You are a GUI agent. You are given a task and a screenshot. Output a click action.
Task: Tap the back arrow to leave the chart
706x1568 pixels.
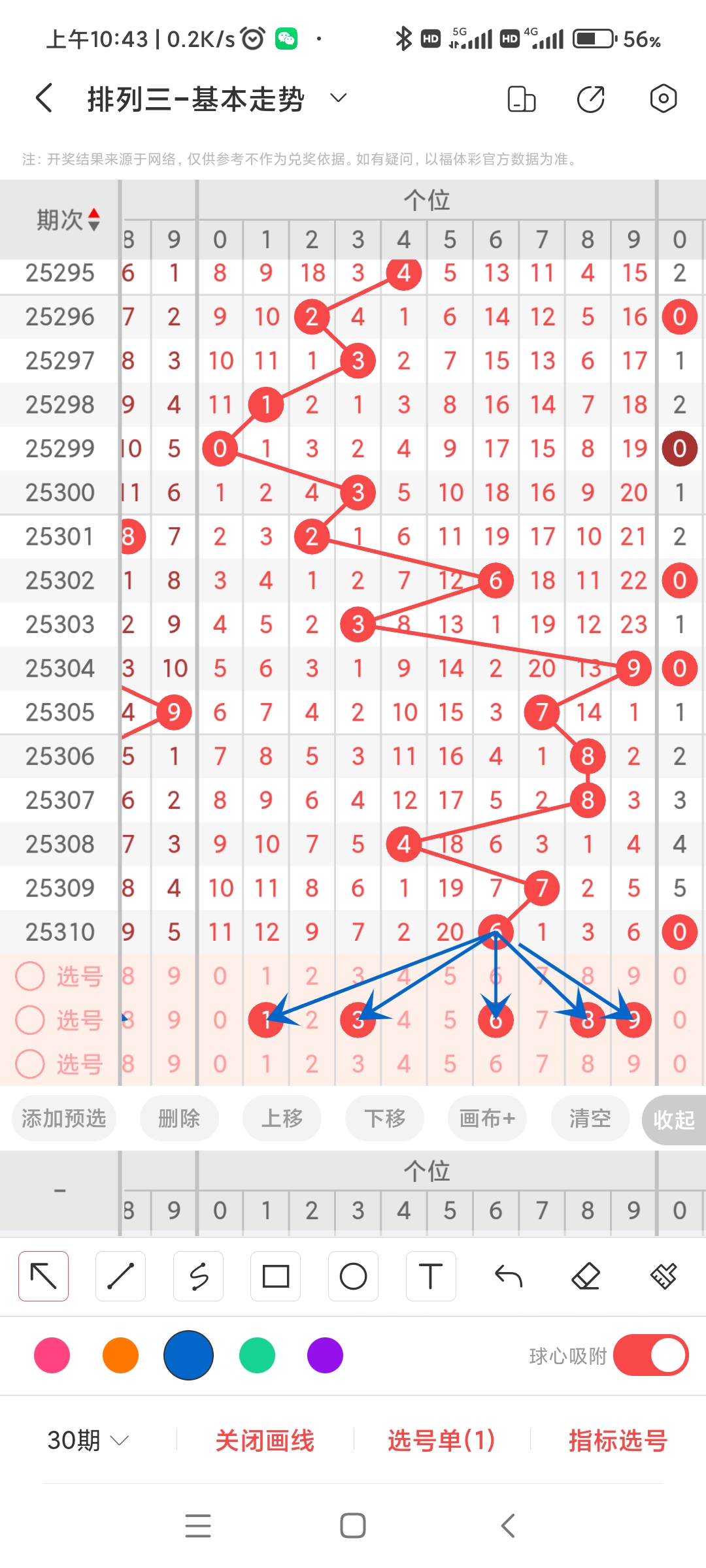pos(42,98)
